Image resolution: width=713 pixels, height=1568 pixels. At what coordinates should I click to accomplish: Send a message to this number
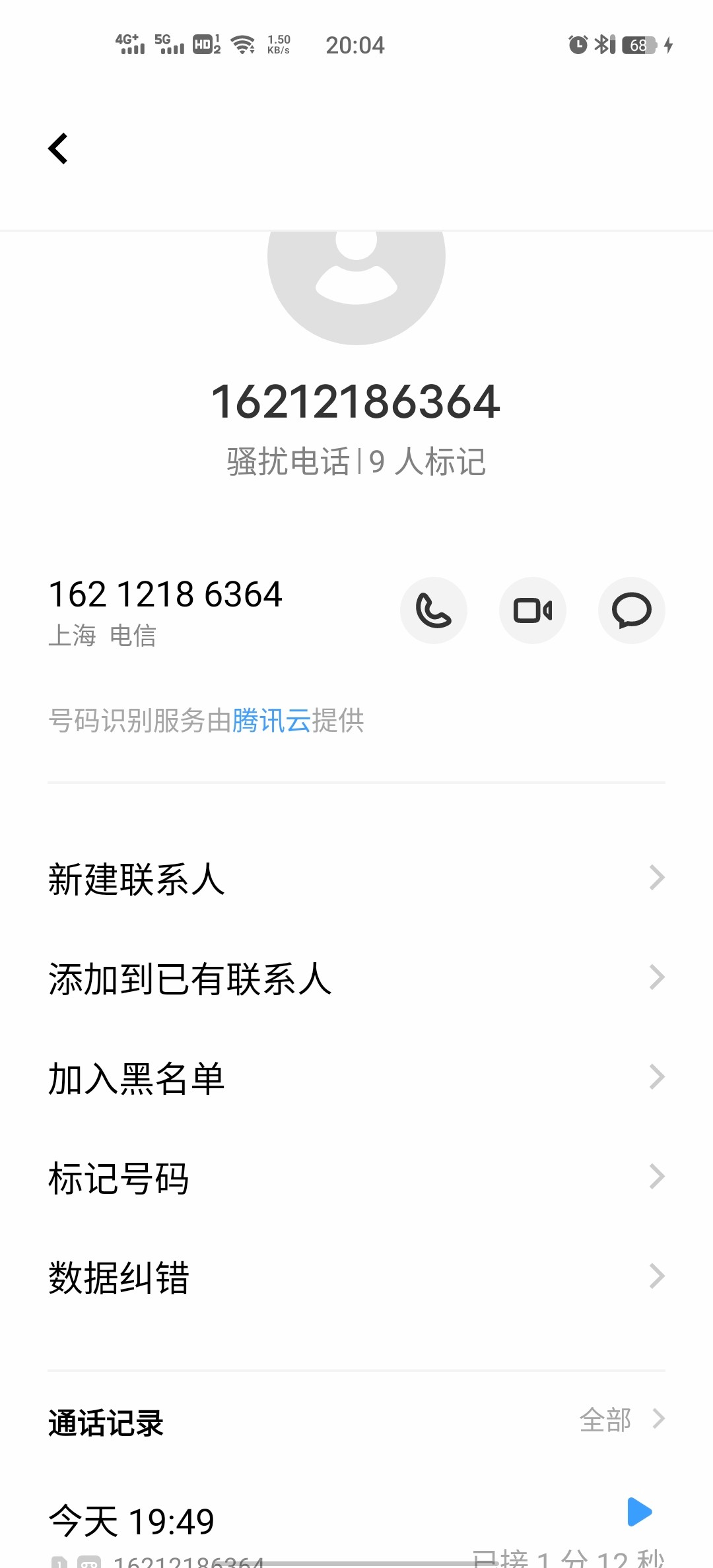[632, 610]
